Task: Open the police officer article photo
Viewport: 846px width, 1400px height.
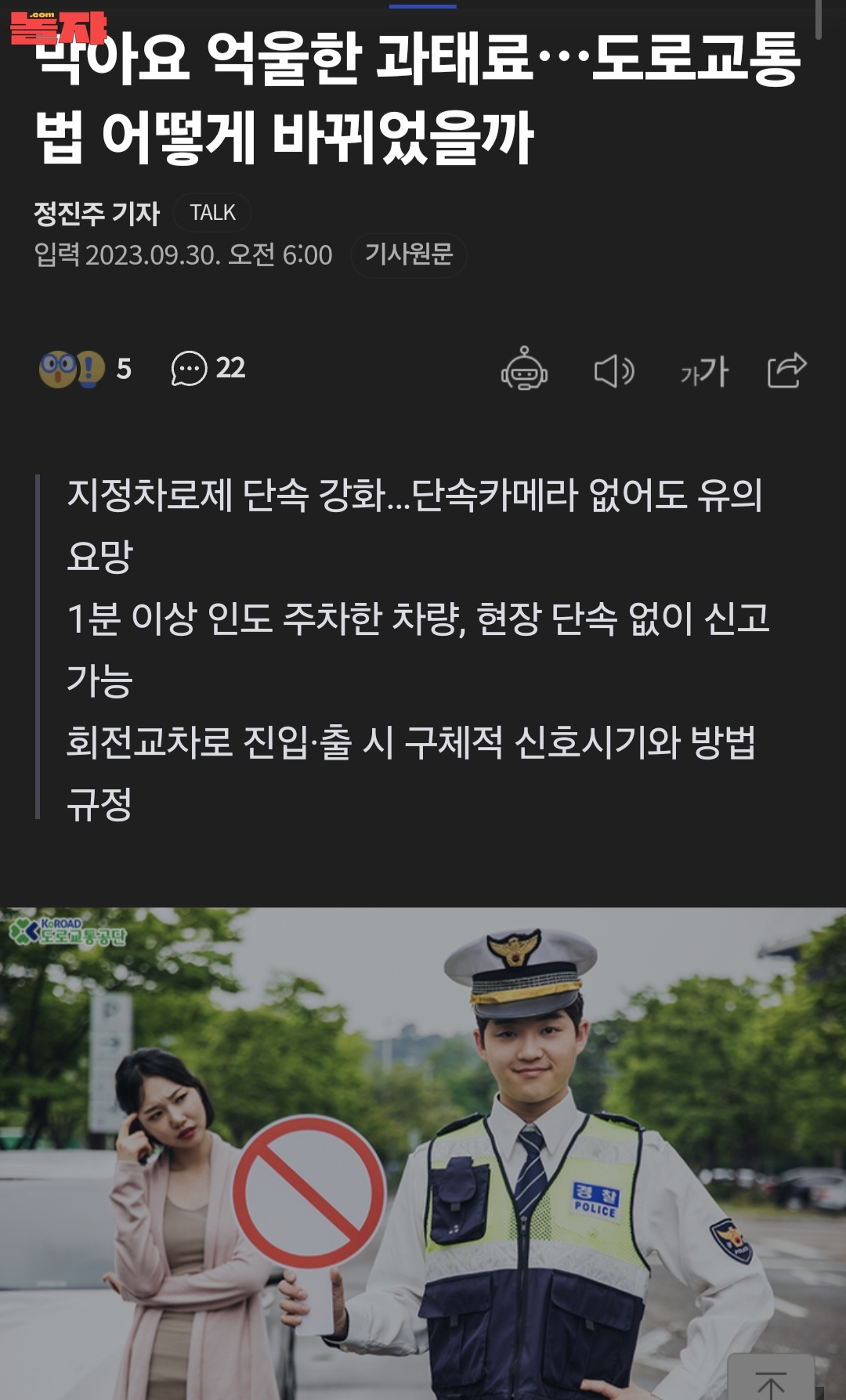Action: coord(423,1151)
